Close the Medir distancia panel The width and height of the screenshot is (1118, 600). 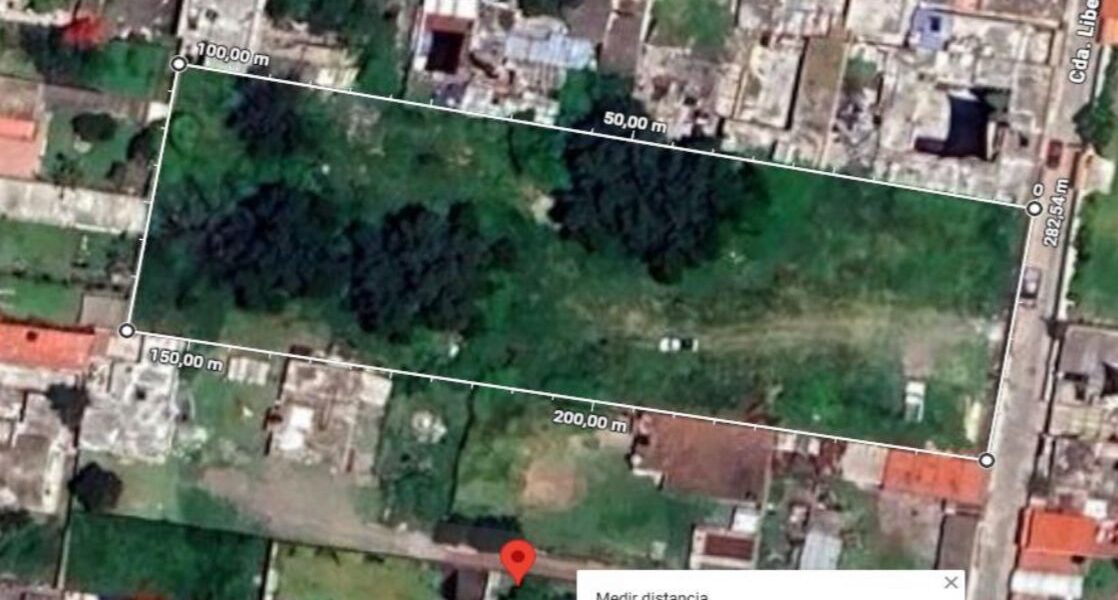(950, 582)
